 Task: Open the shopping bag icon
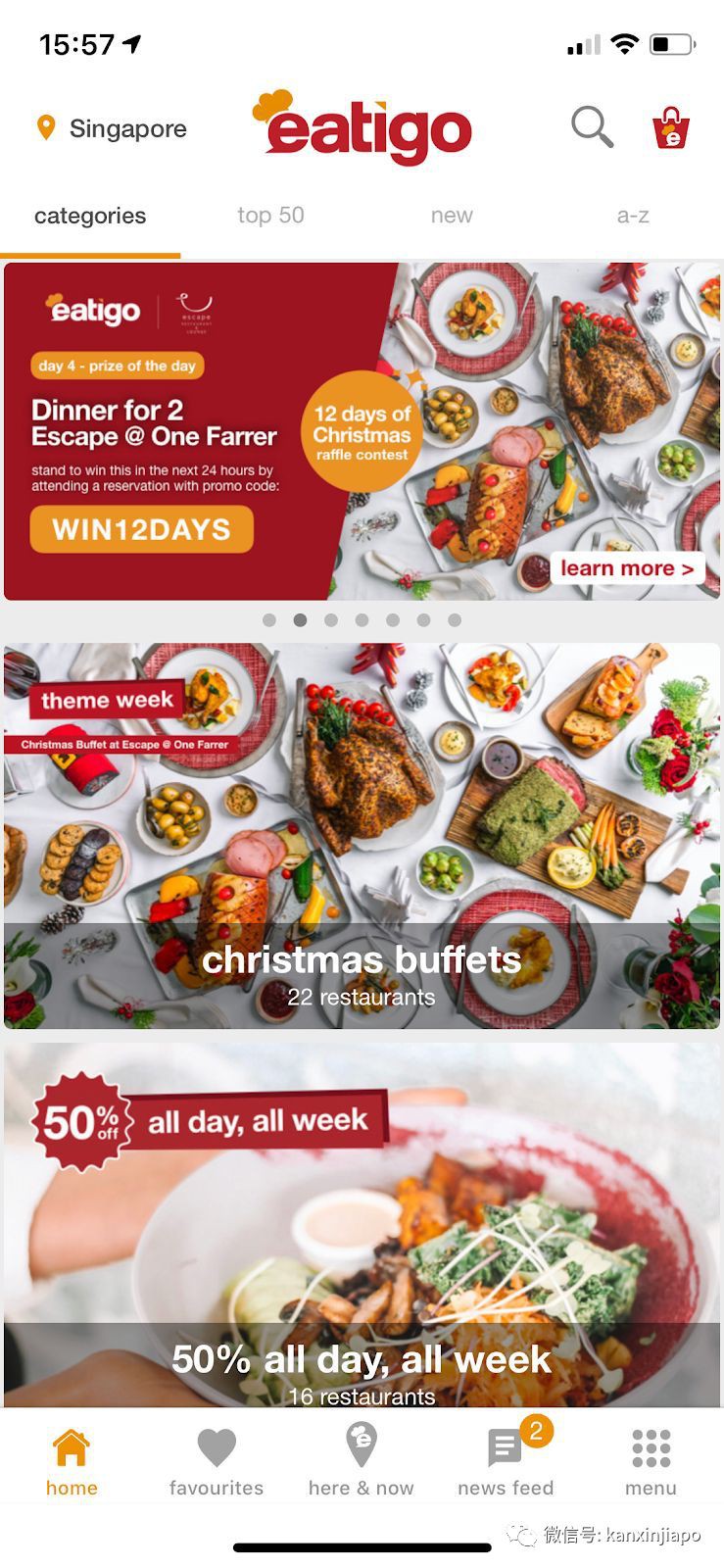(x=671, y=128)
